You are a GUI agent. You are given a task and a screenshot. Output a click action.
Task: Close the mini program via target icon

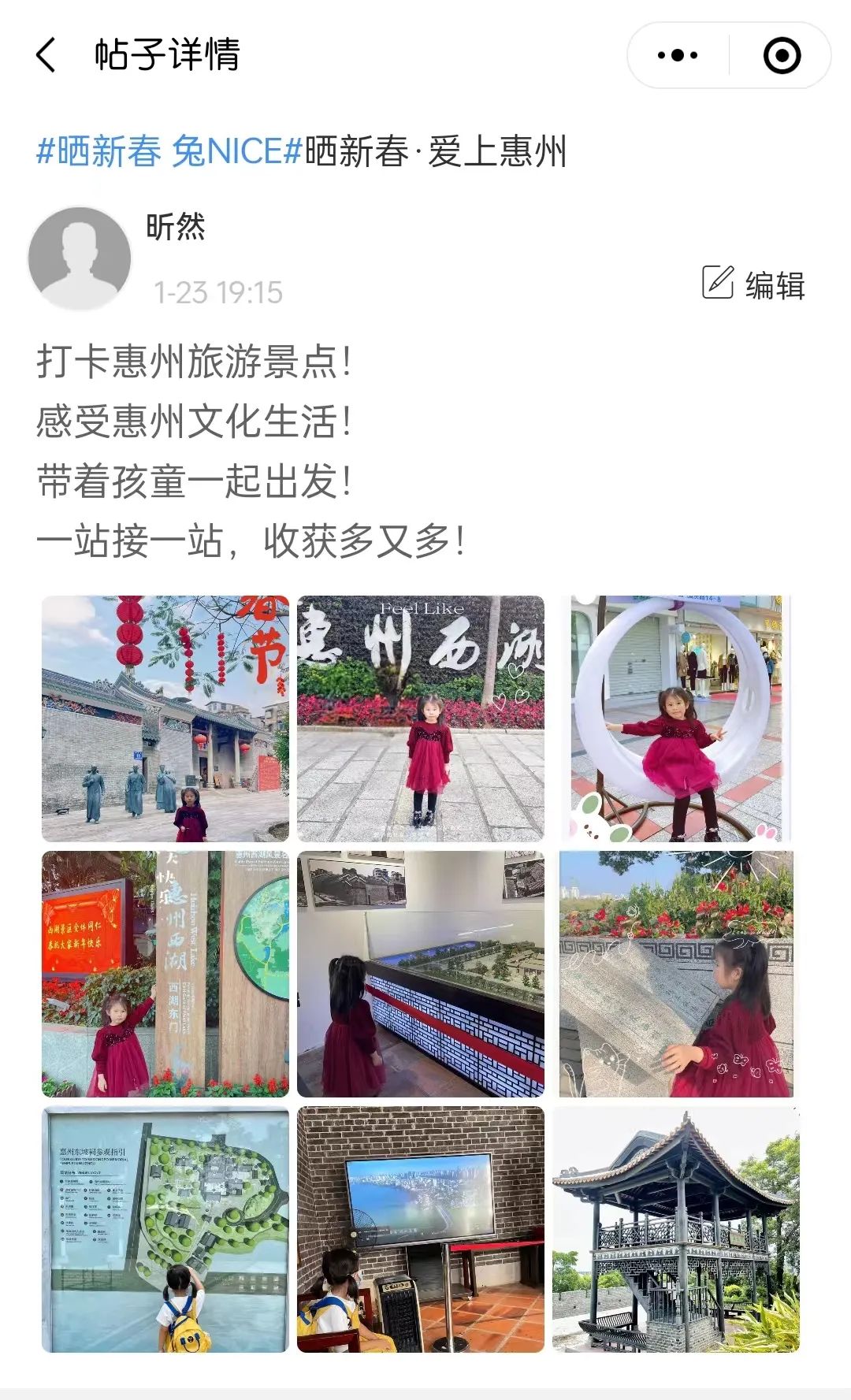(782, 55)
